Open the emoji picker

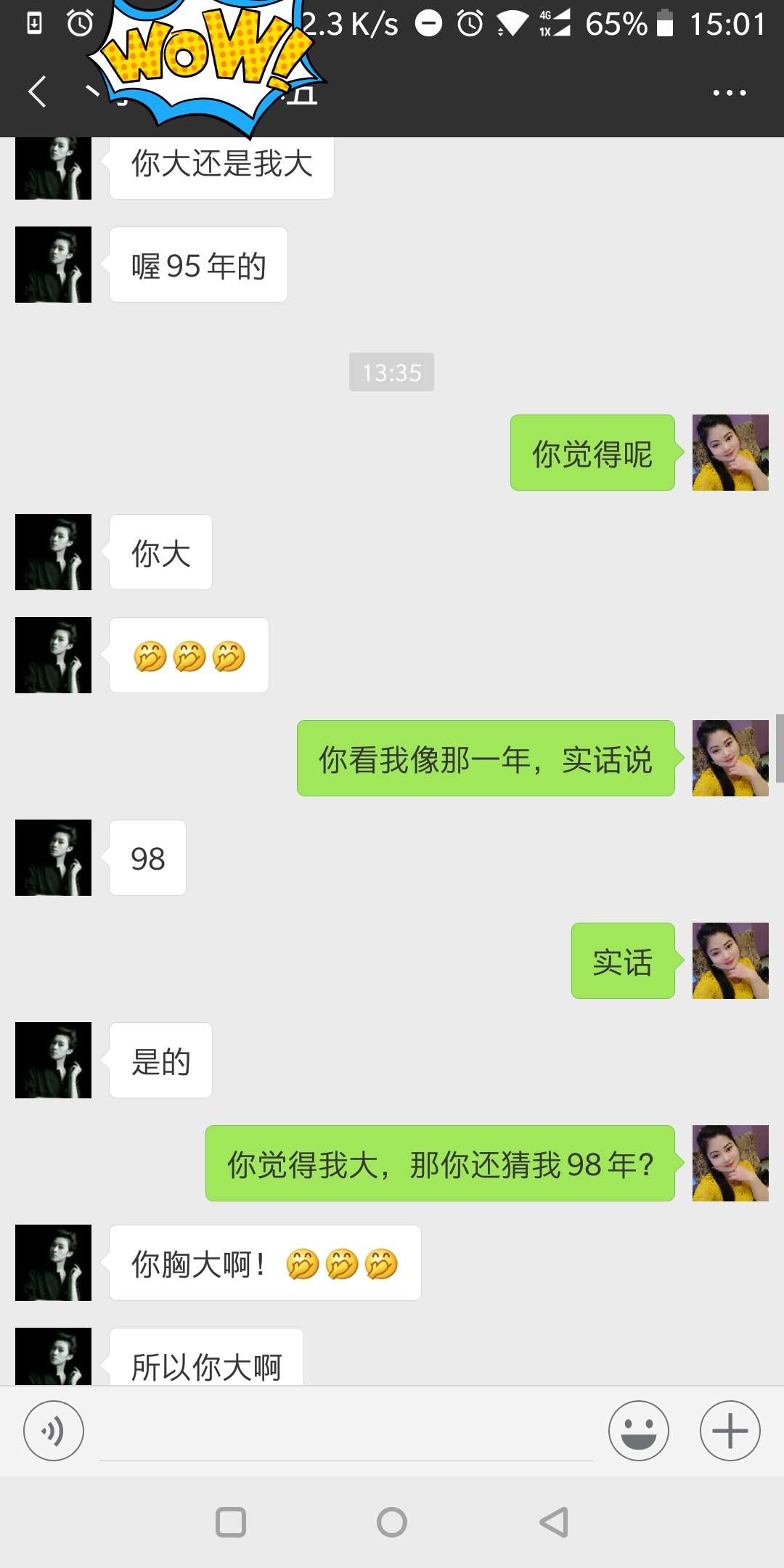coord(638,1431)
